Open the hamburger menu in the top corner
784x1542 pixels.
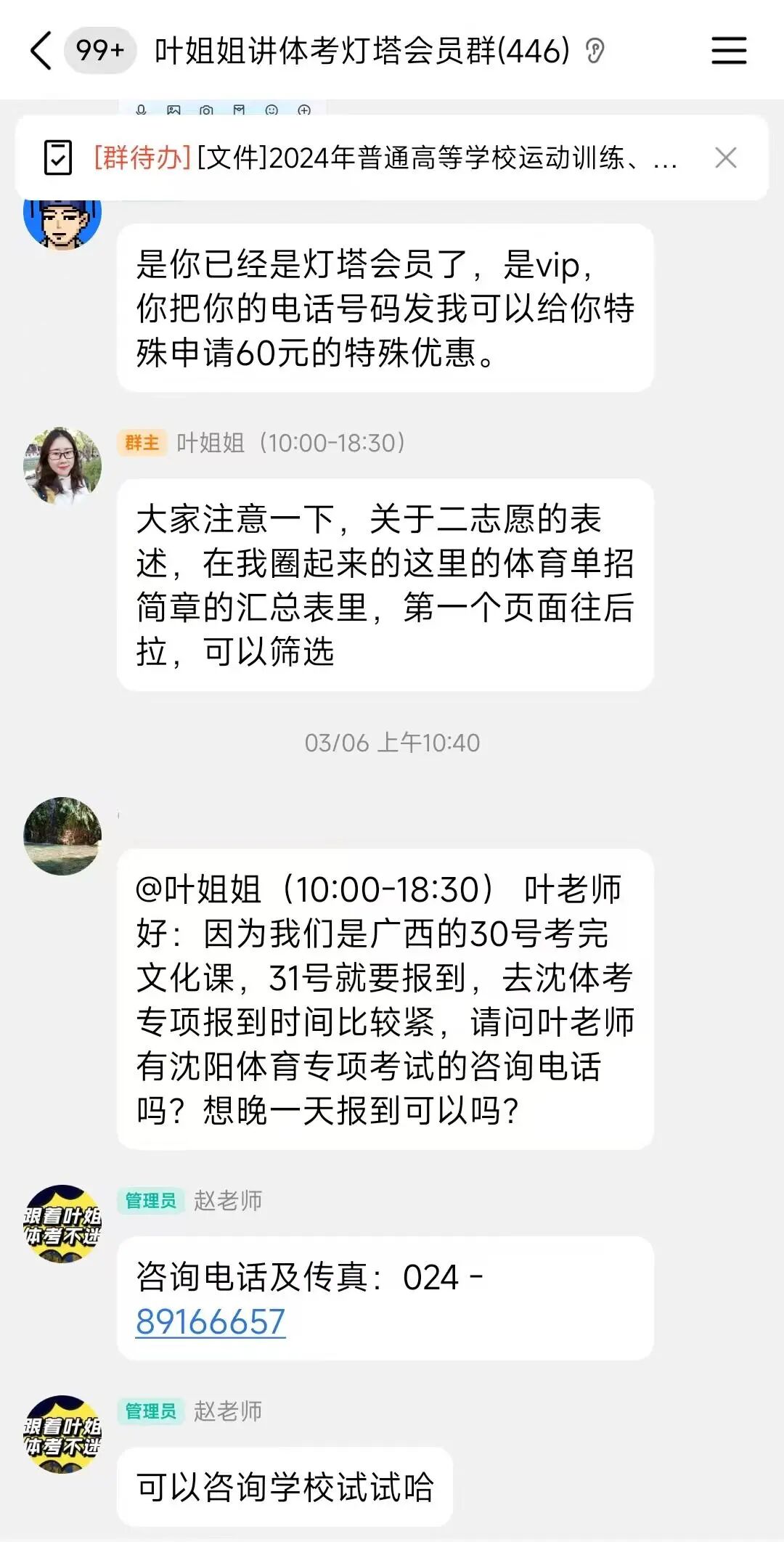pyautogui.click(x=729, y=51)
